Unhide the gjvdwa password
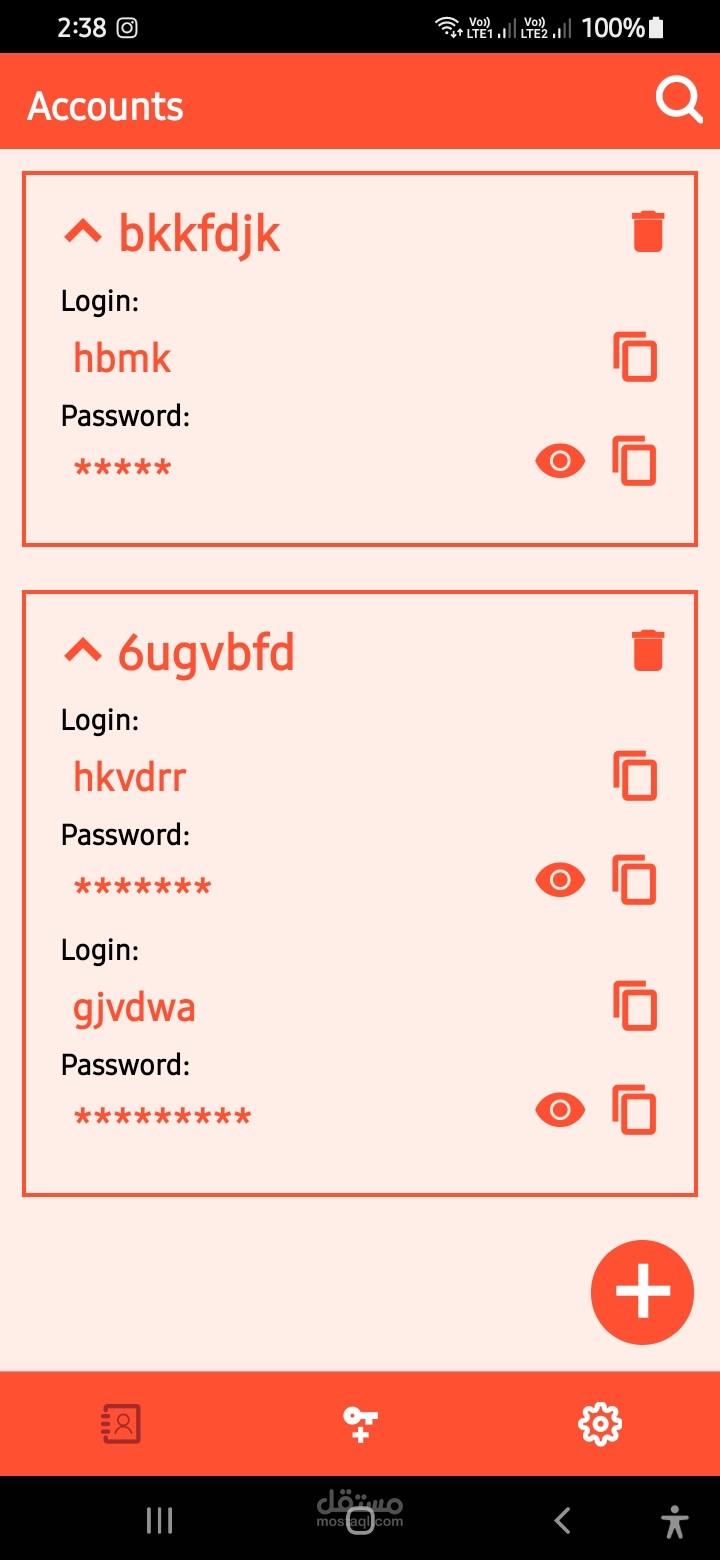 pyautogui.click(x=559, y=1110)
